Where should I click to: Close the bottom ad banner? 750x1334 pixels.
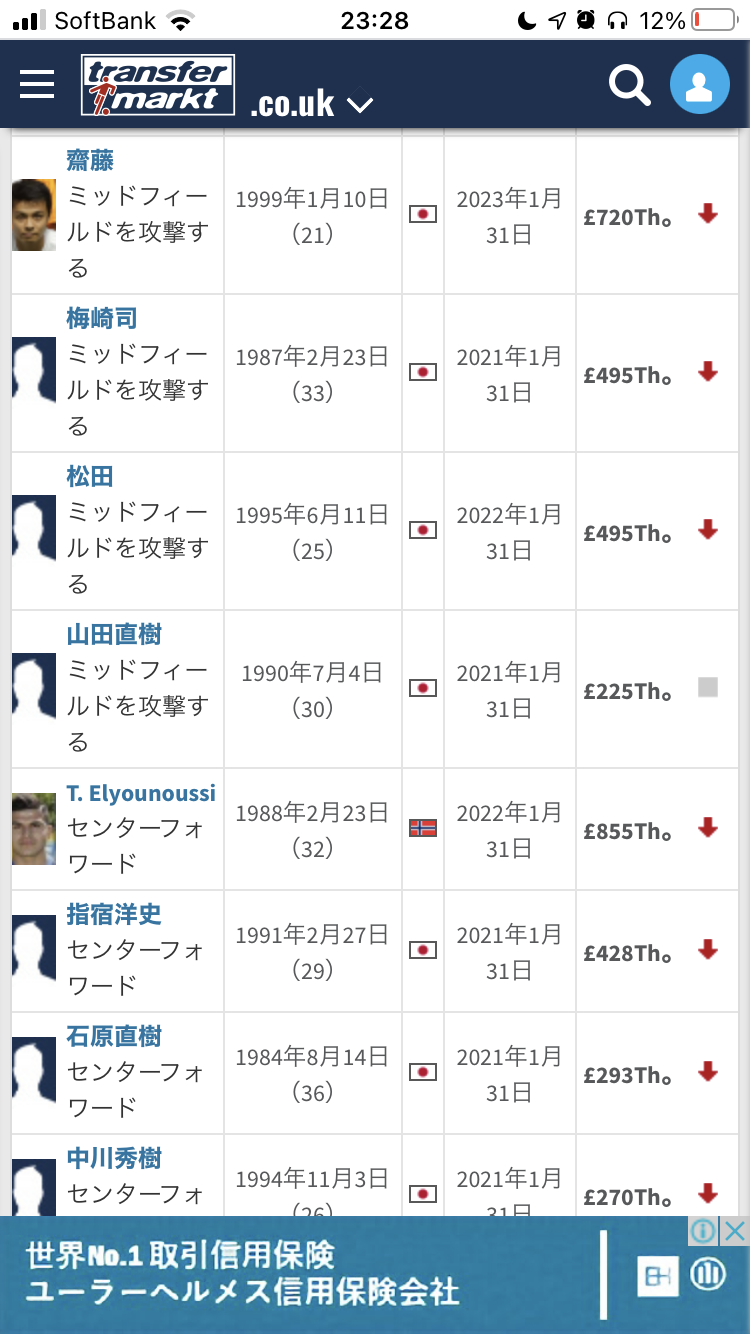click(x=735, y=1231)
